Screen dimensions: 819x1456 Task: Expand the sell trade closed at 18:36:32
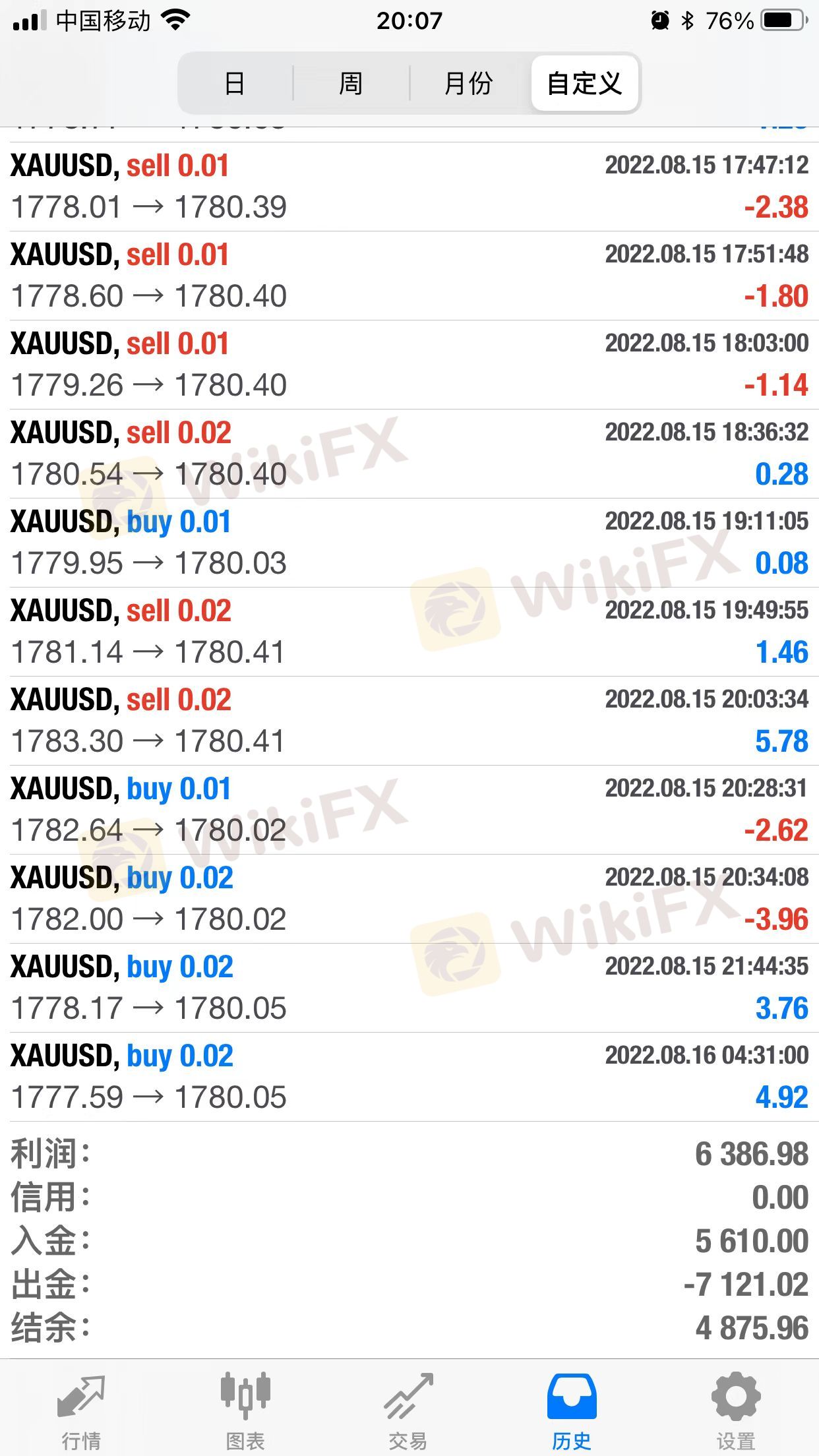coord(409,454)
